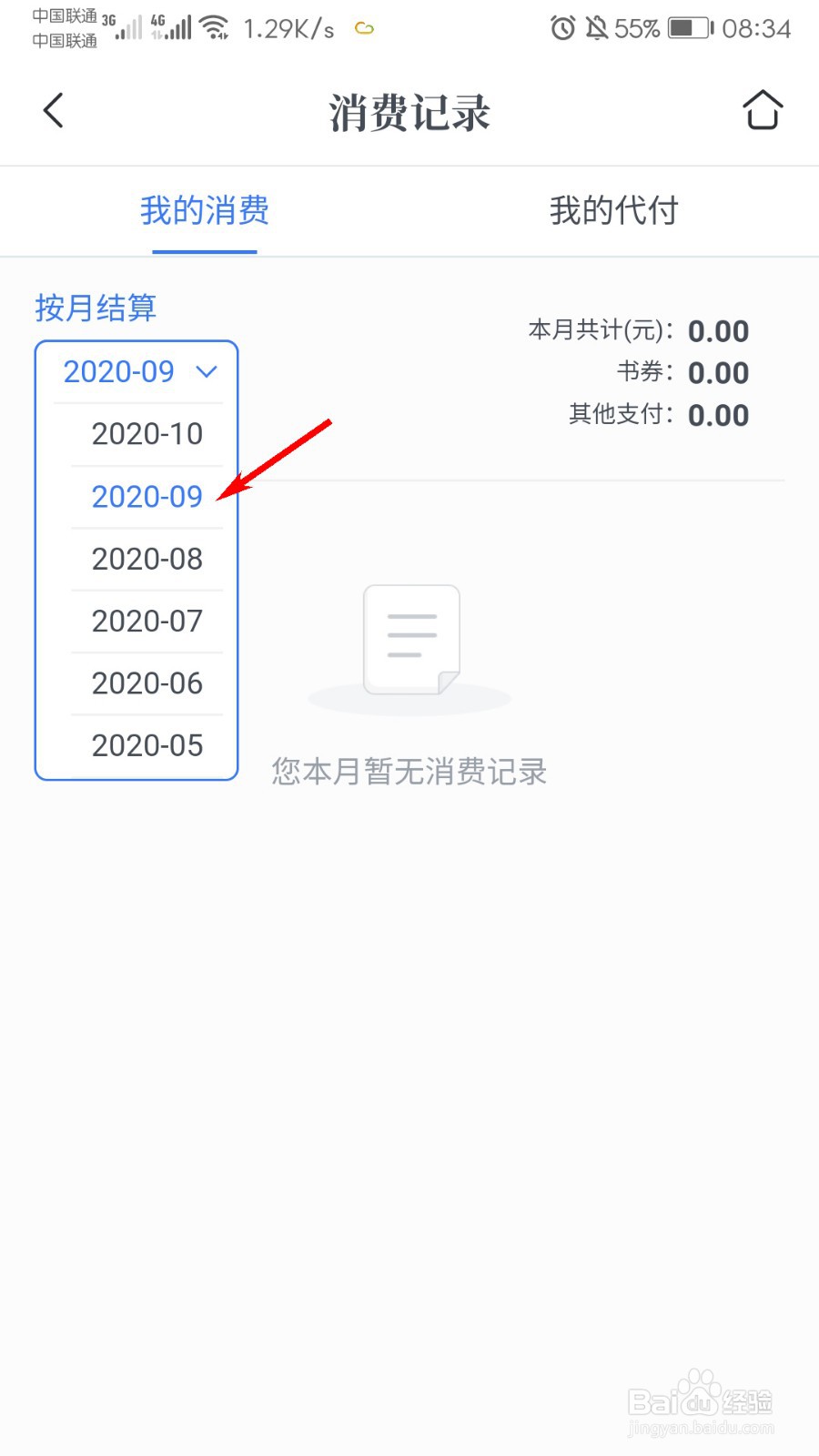Tap the home icon in top right corner
This screenshot has height=1456, width=819.
[x=763, y=109]
